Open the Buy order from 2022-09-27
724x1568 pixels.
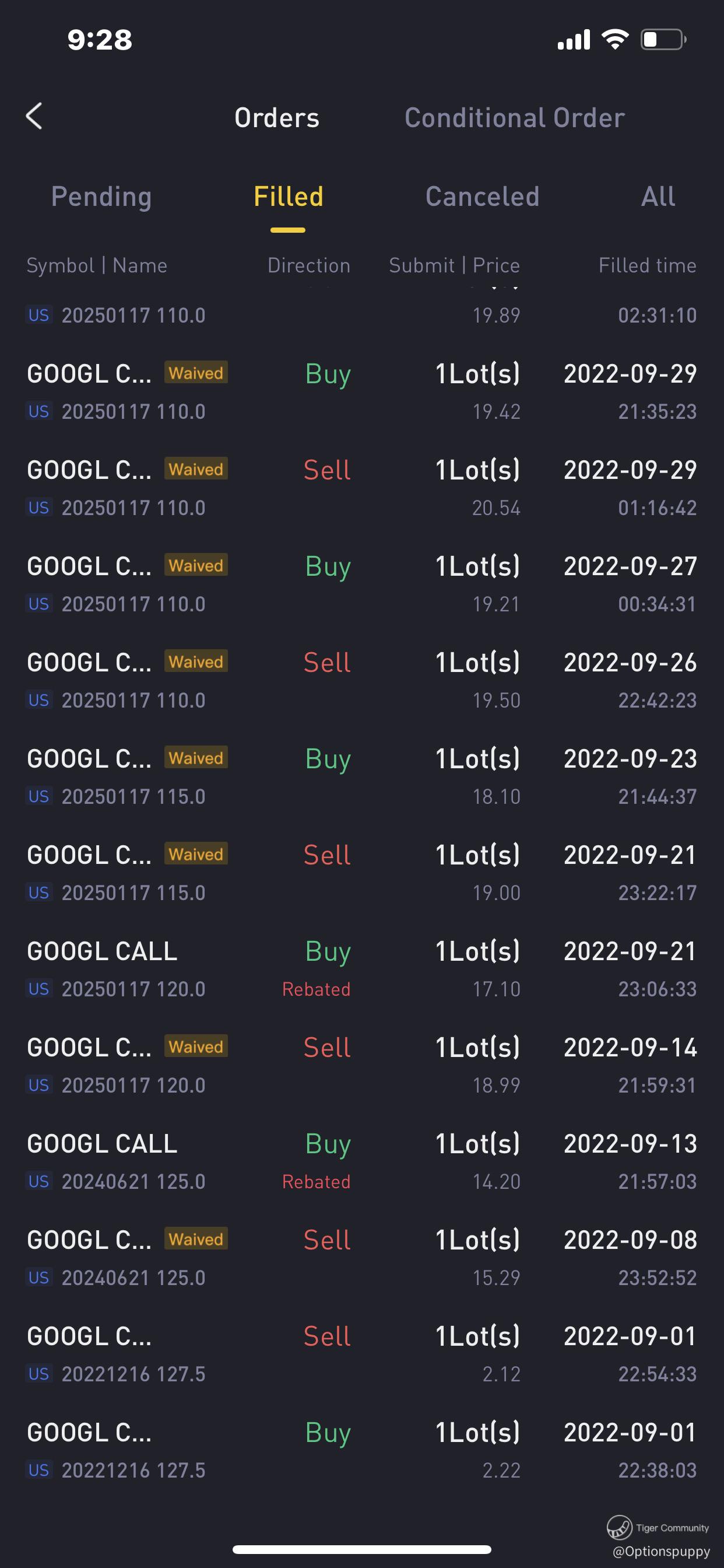(361, 584)
